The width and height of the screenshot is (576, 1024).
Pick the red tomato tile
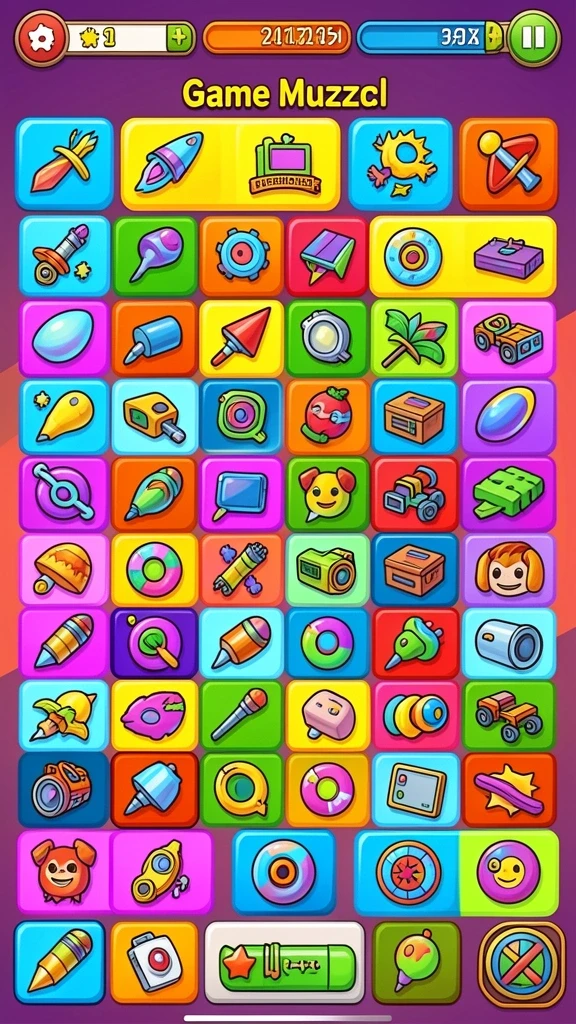[327, 415]
